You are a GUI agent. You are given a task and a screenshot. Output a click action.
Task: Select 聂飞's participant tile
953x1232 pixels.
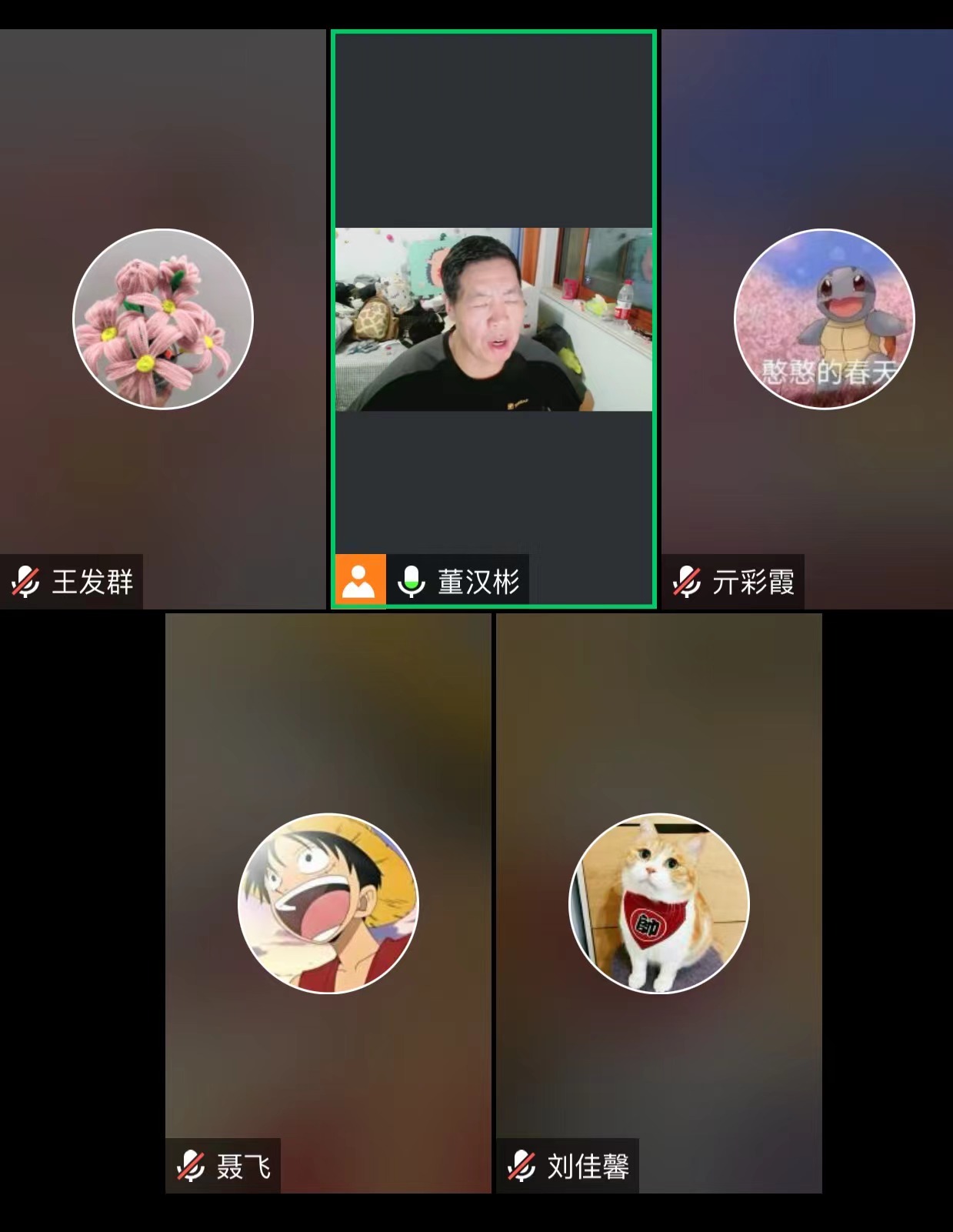(x=328, y=903)
